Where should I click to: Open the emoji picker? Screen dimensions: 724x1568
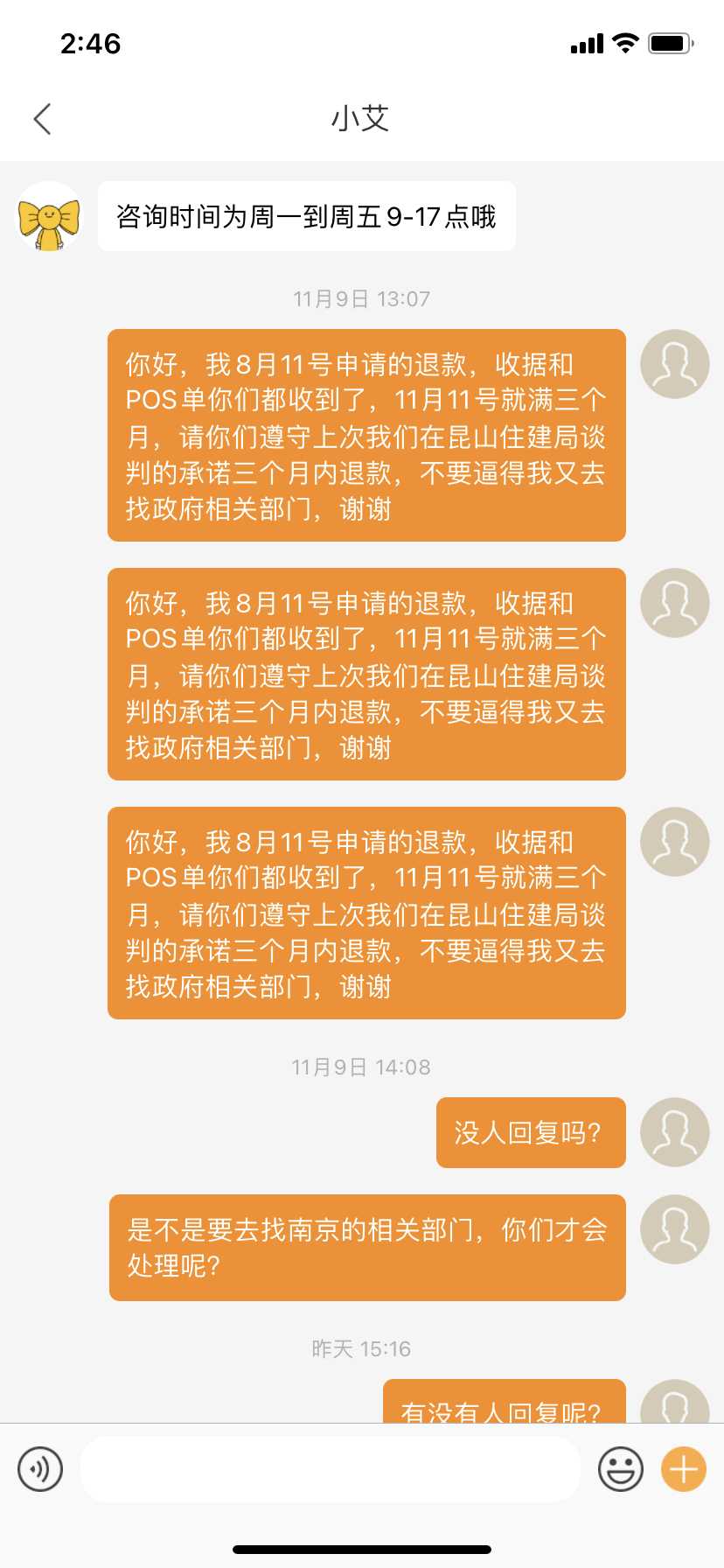(x=620, y=1469)
